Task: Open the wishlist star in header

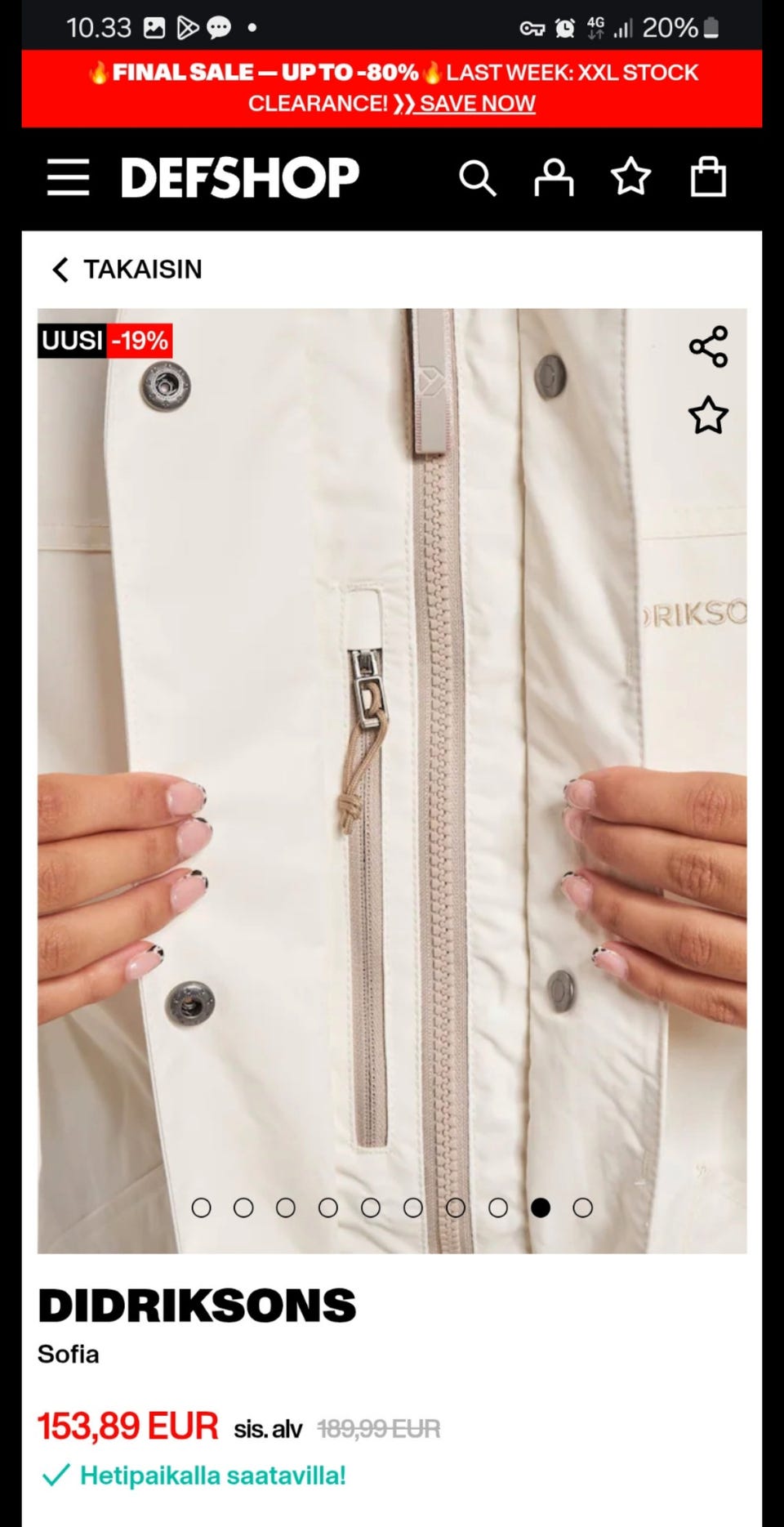Action: pyautogui.click(x=631, y=177)
